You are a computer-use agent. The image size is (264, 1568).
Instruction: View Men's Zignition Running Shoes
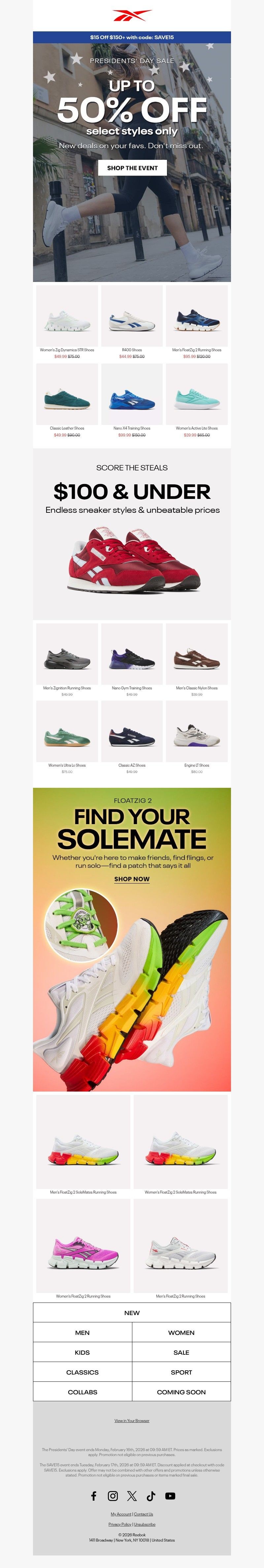pos(67,655)
